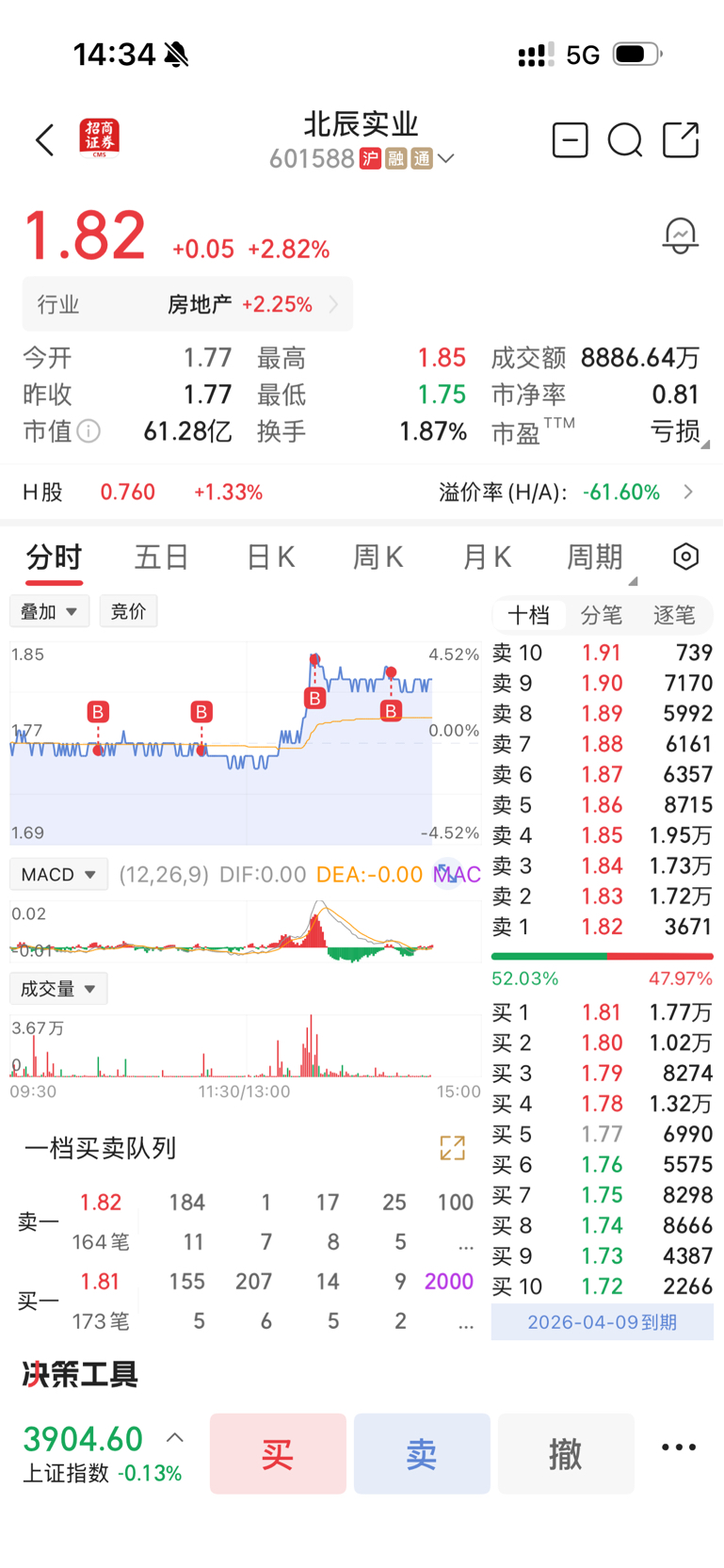Image resolution: width=724 pixels, height=1568 pixels.
Task: Open the 叠加 overlay dropdown
Action: coord(49,611)
